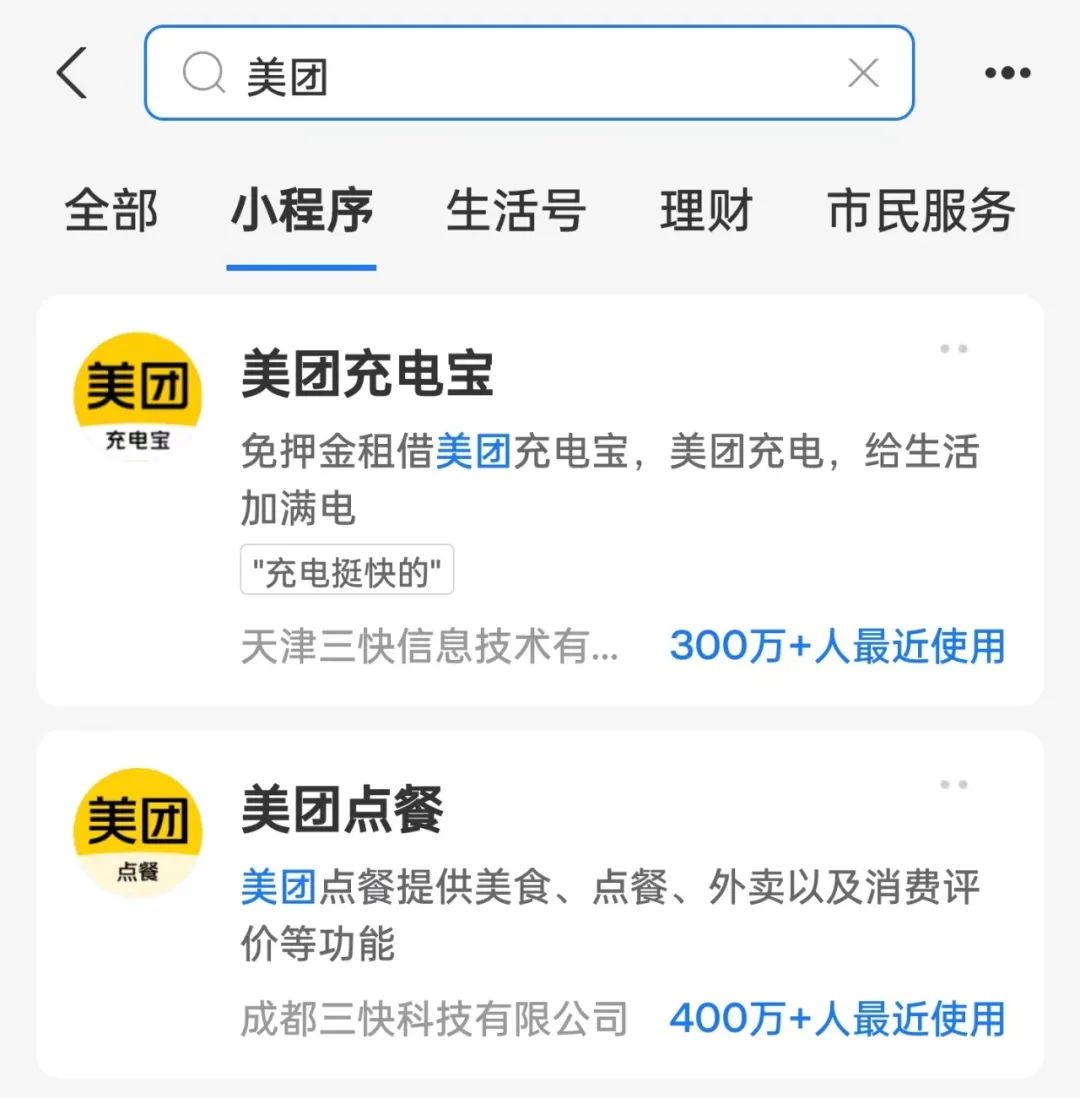The height and width of the screenshot is (1098, 1080).
Task: Open options menu on 美团点餐 card
Action: coord(953,785)
